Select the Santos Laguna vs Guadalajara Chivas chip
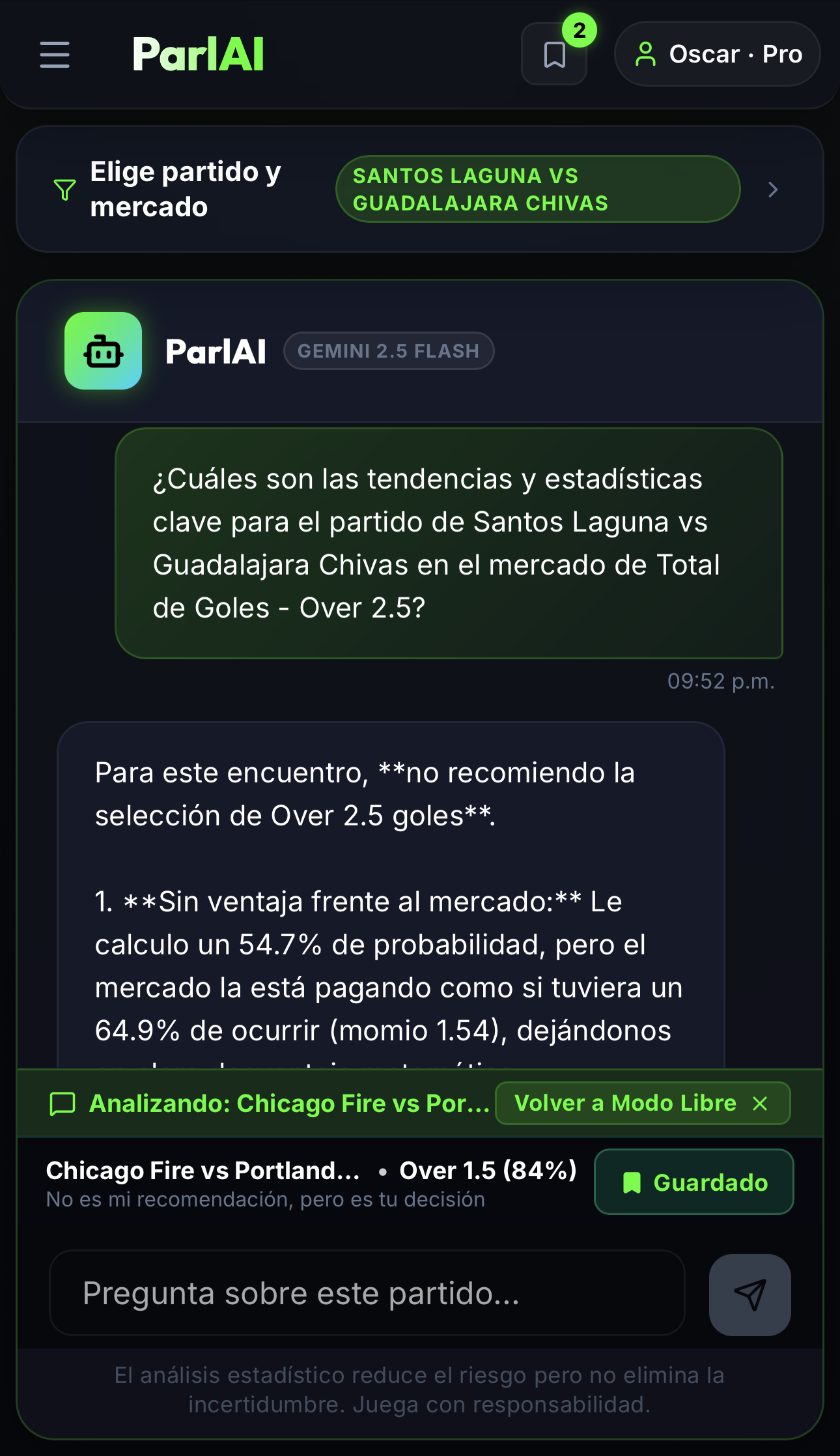Viewport: 840px width, 1456px height. [538, 189]
